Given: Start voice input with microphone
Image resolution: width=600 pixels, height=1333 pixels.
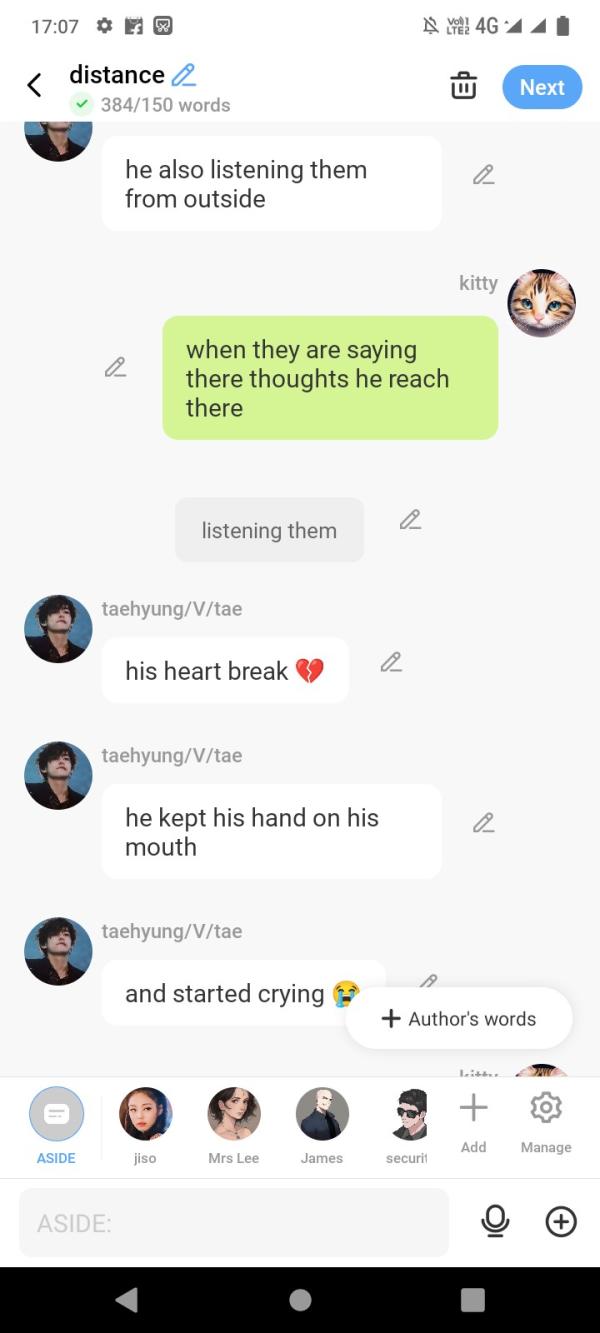Looking at the screenshot, I should [x=495, y=1221].
